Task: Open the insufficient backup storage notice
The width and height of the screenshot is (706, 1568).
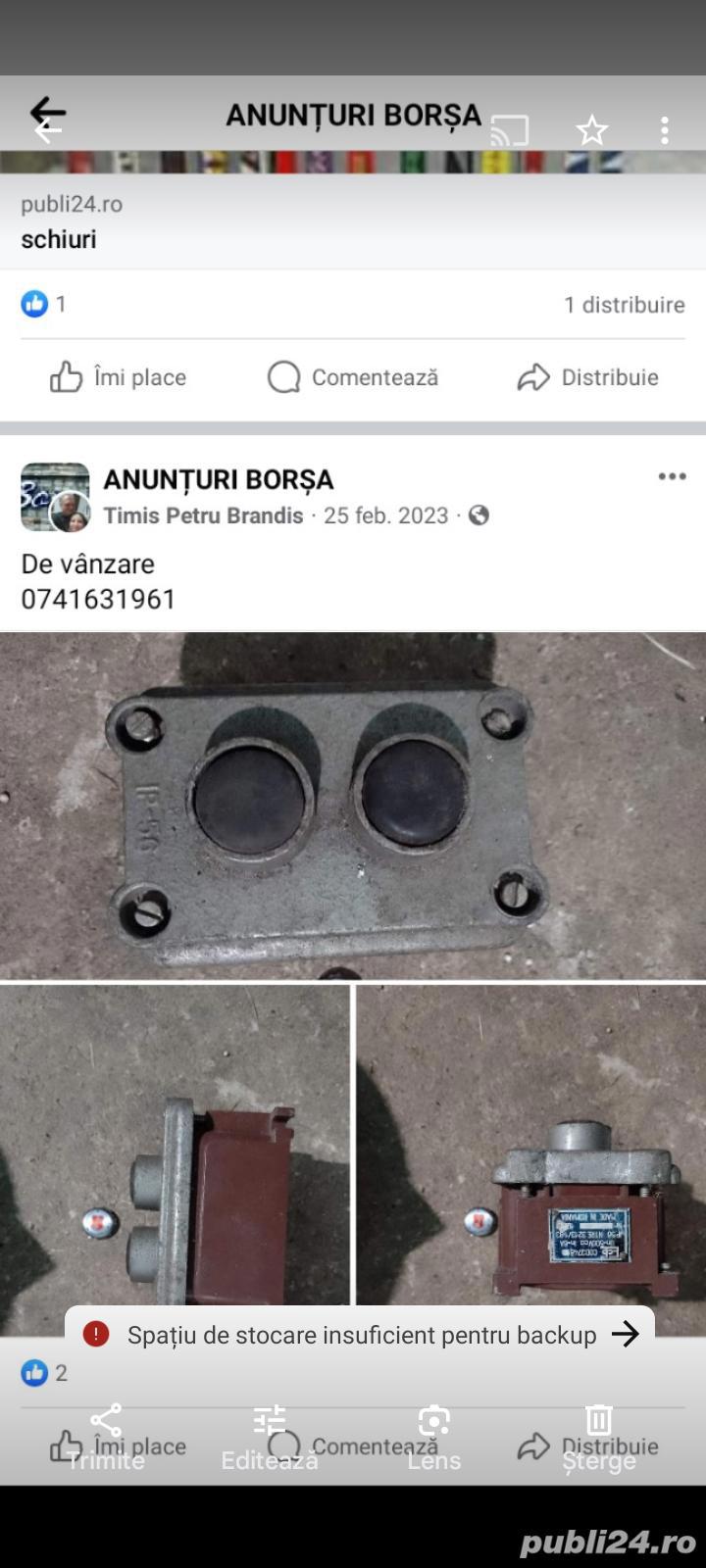Action: coord(360,1334)
